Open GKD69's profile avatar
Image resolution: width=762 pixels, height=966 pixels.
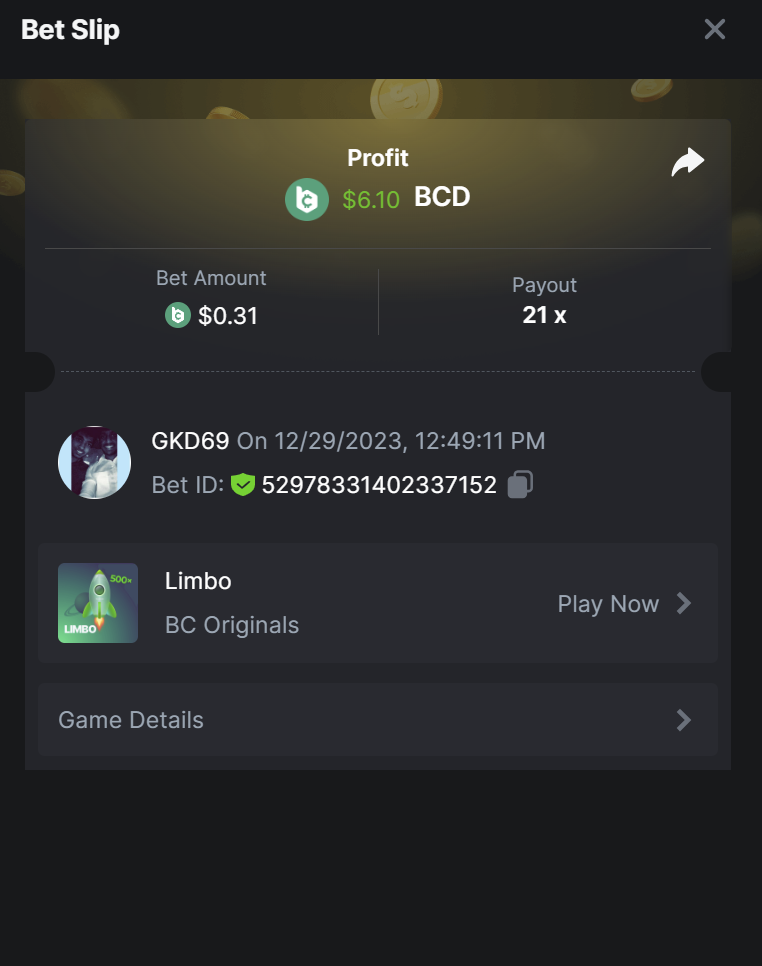tap(95, 462)
